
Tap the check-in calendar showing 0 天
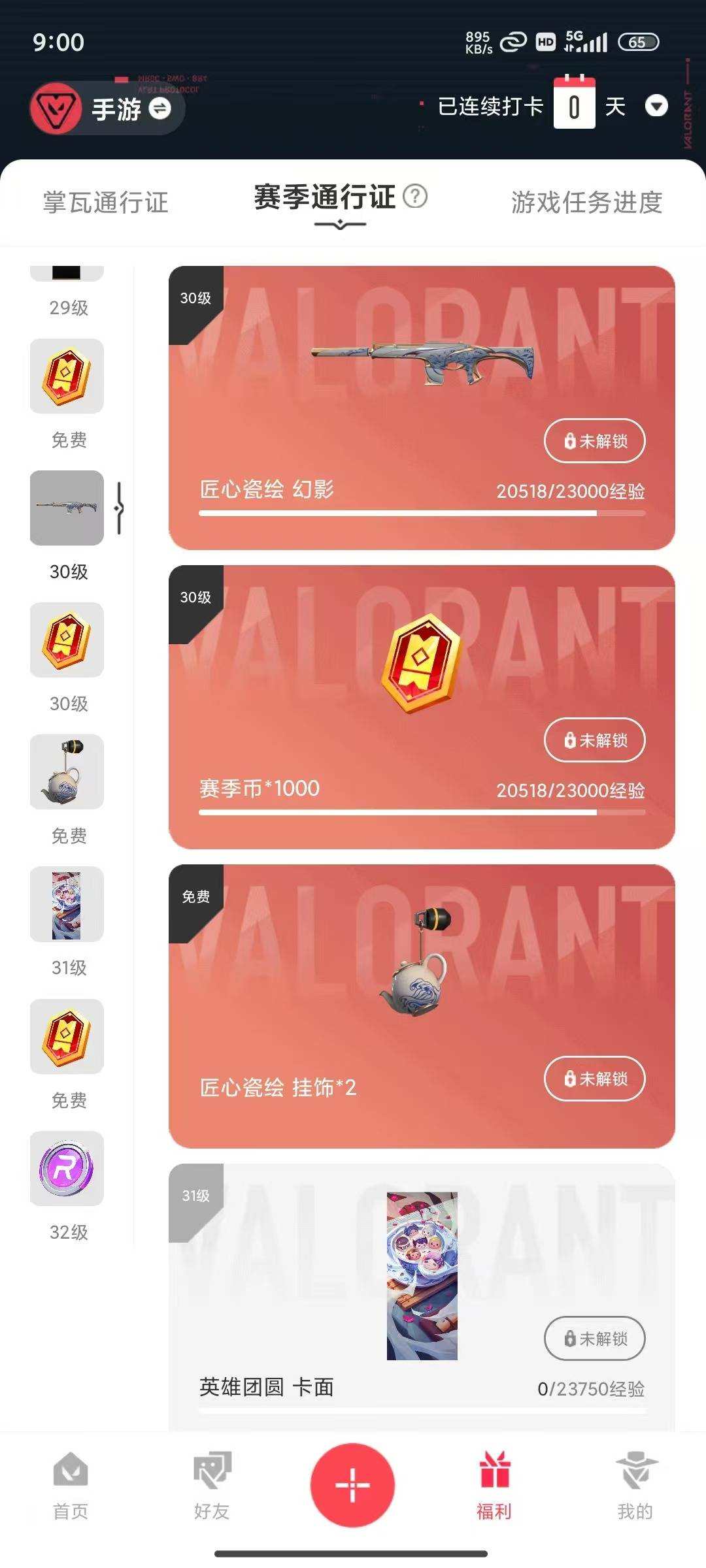click(573, 105)
